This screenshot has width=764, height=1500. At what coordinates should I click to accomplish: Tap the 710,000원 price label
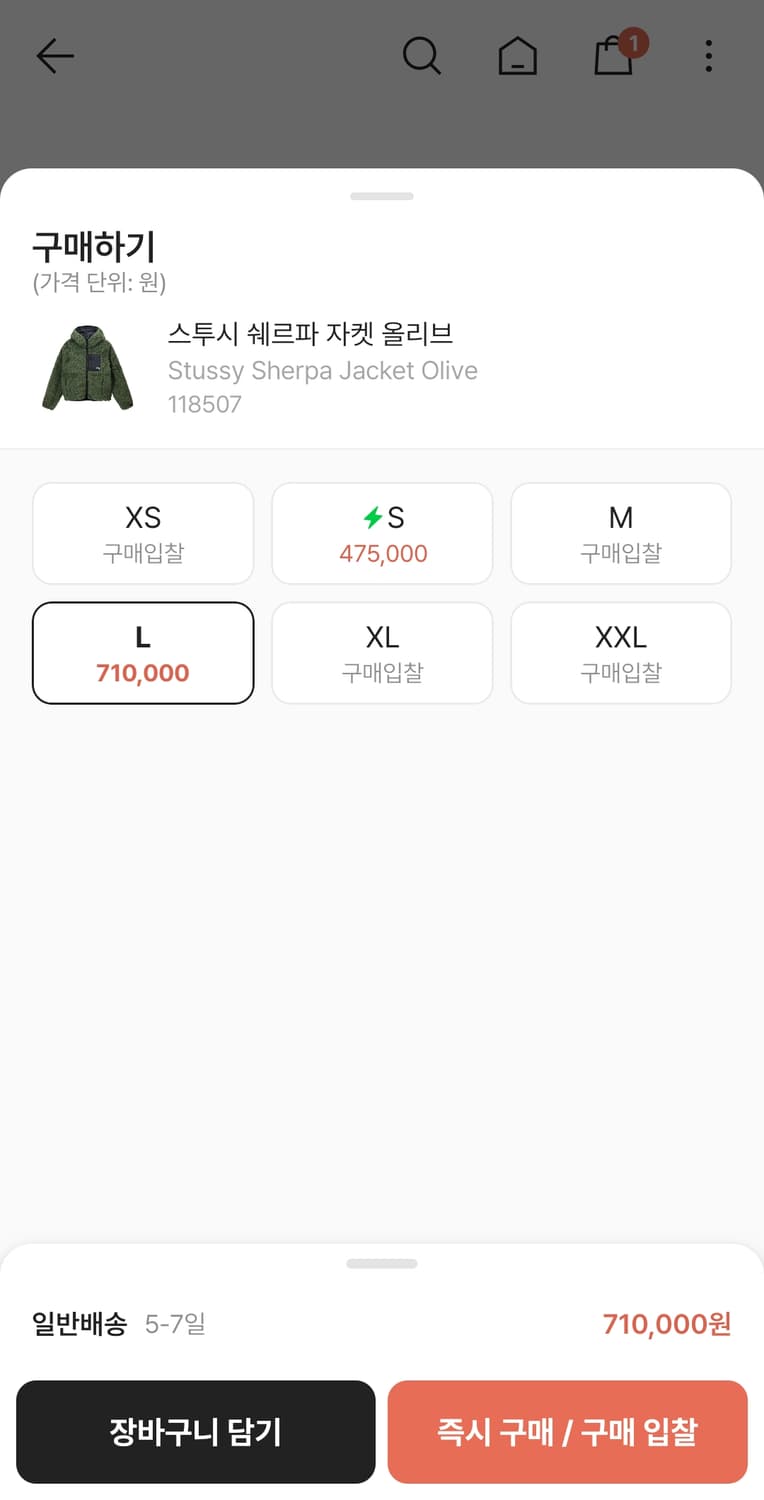click(666, 1323)
